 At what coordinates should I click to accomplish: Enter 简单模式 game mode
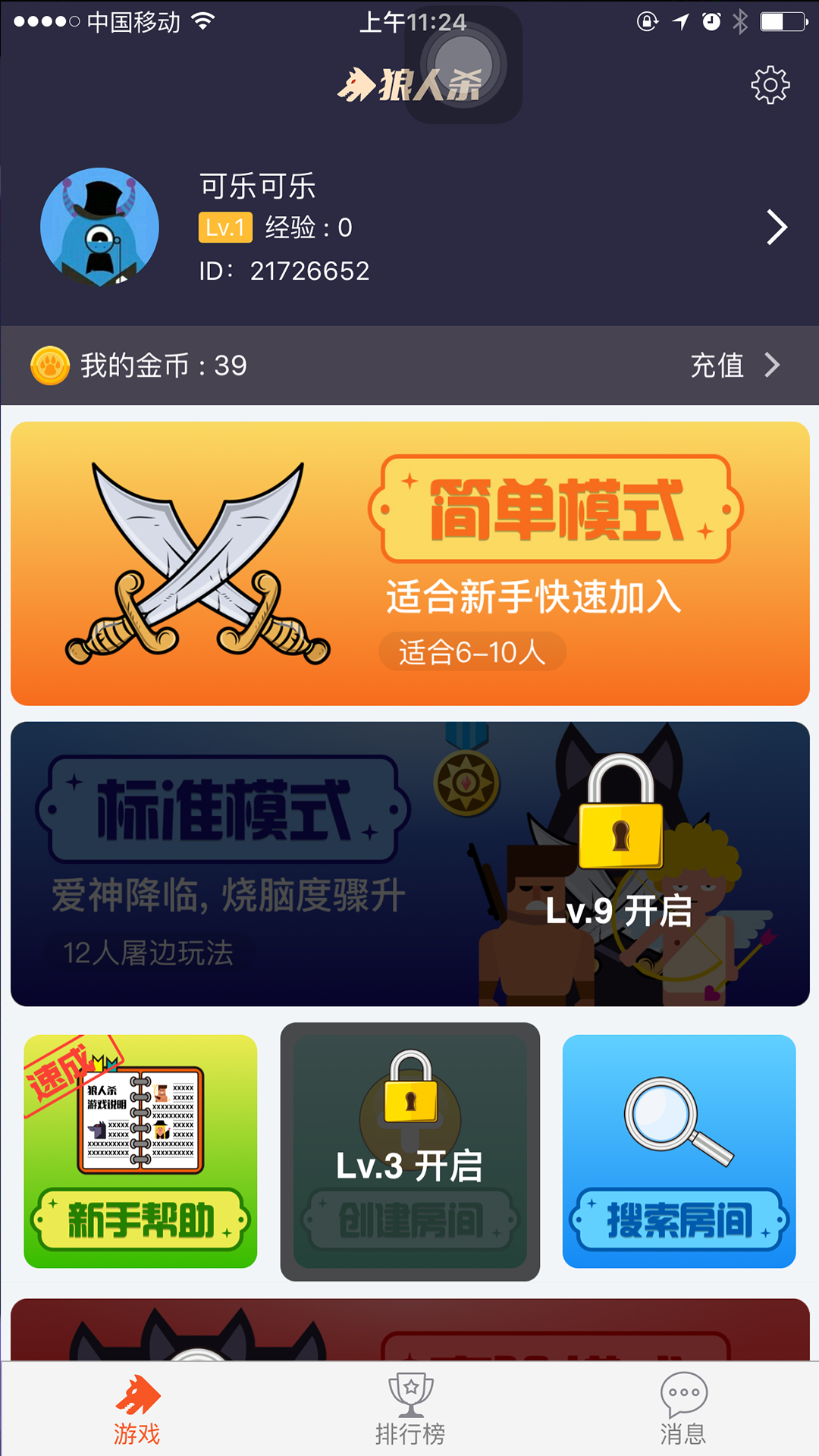(410, 563)
